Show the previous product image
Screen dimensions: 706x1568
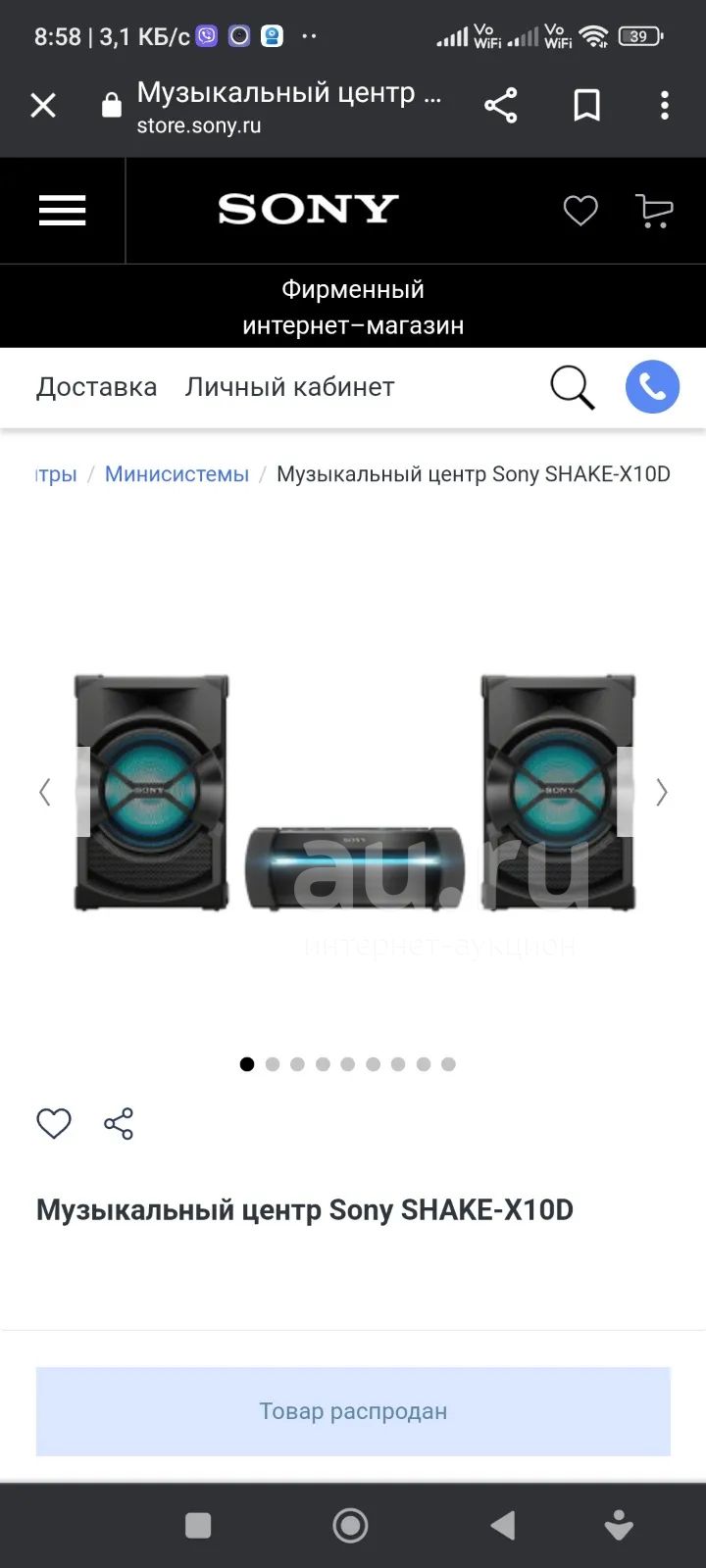point(45,792)
